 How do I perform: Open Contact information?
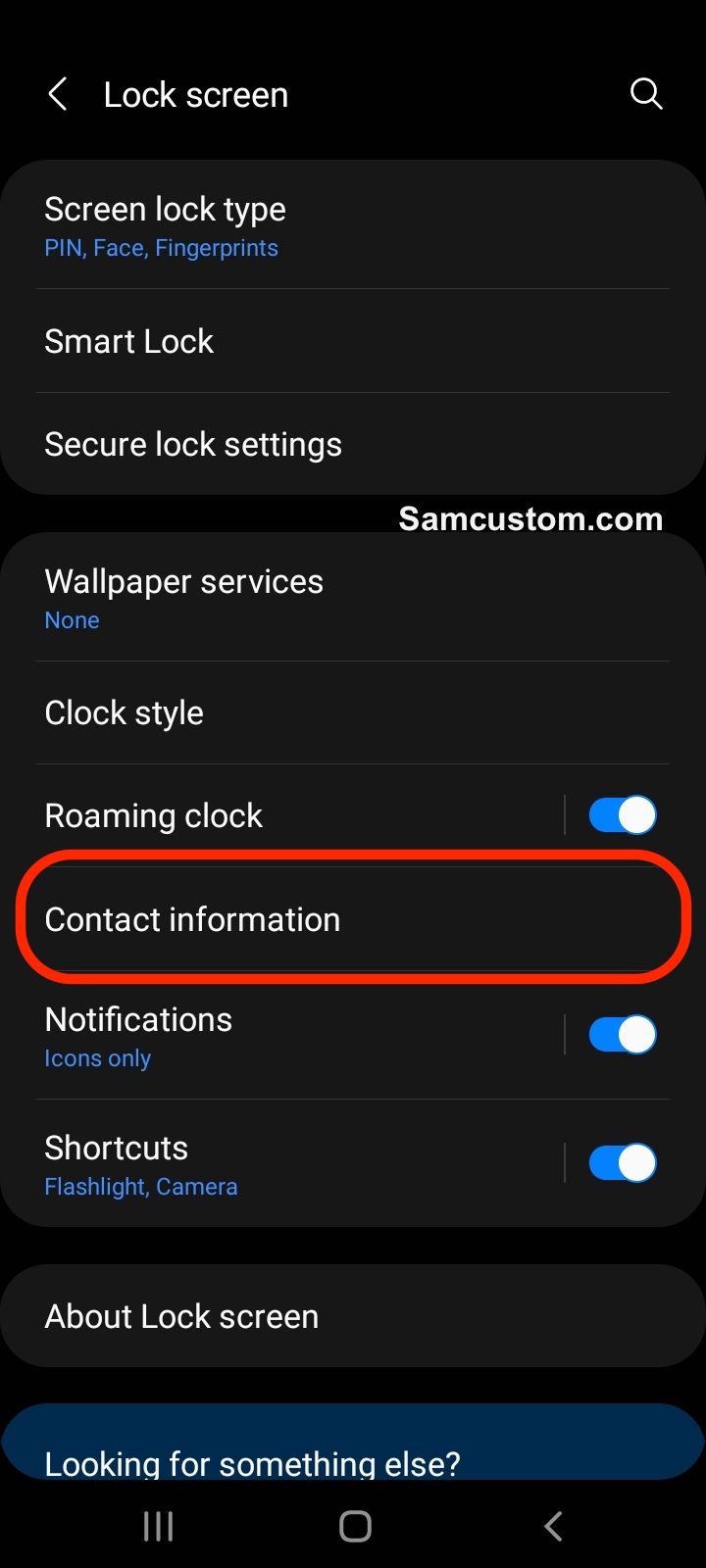pyautogui.click(x=353, y=919)
